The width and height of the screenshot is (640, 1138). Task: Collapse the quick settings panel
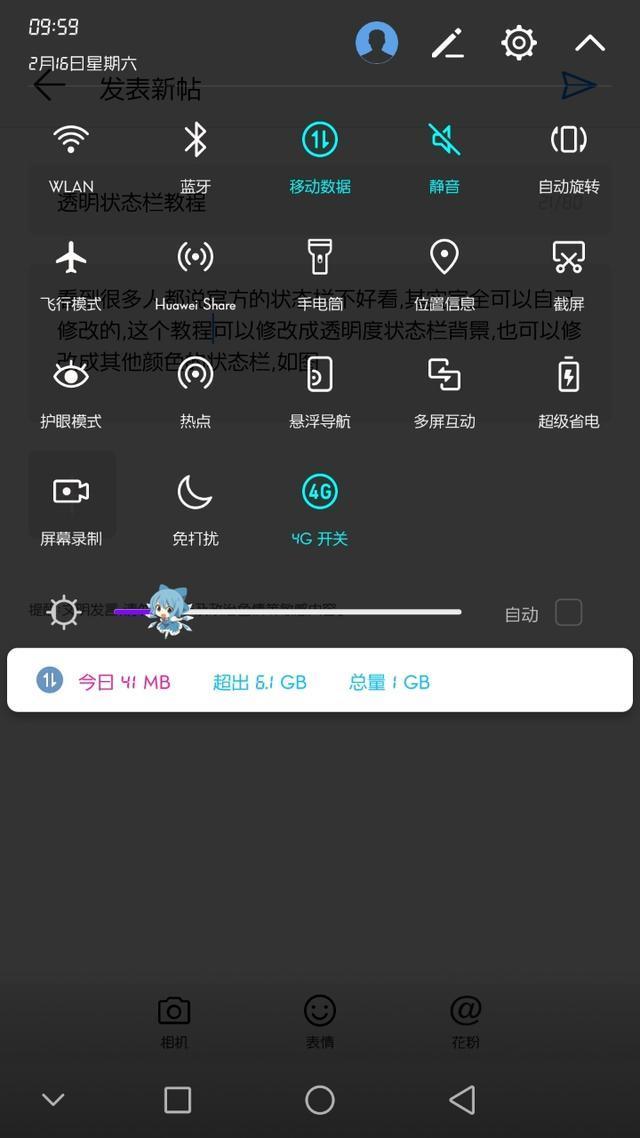[590, 43]
